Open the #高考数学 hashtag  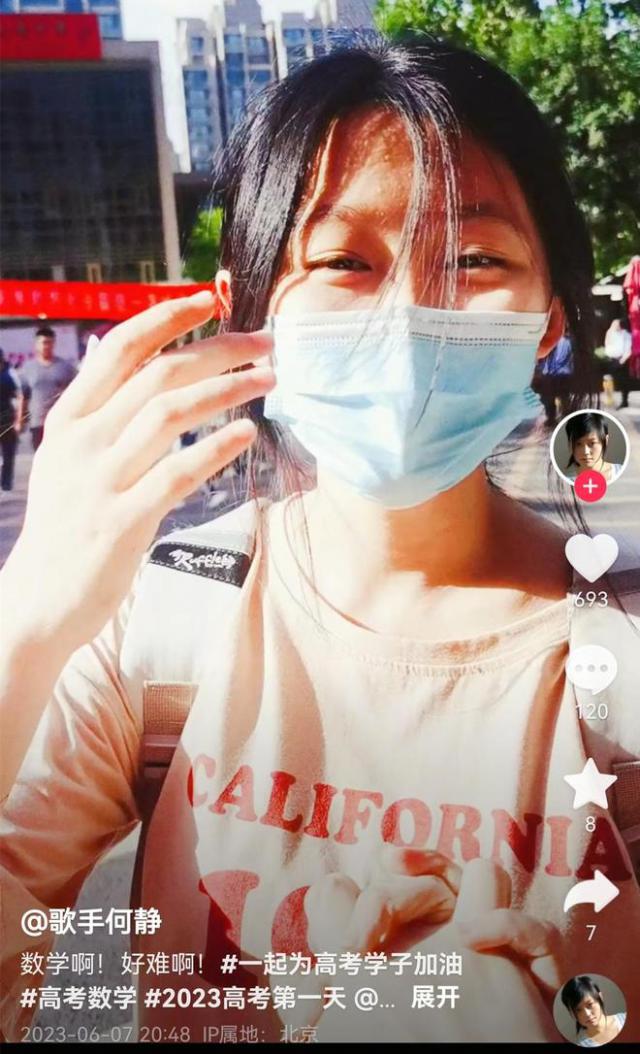[78, 997]
